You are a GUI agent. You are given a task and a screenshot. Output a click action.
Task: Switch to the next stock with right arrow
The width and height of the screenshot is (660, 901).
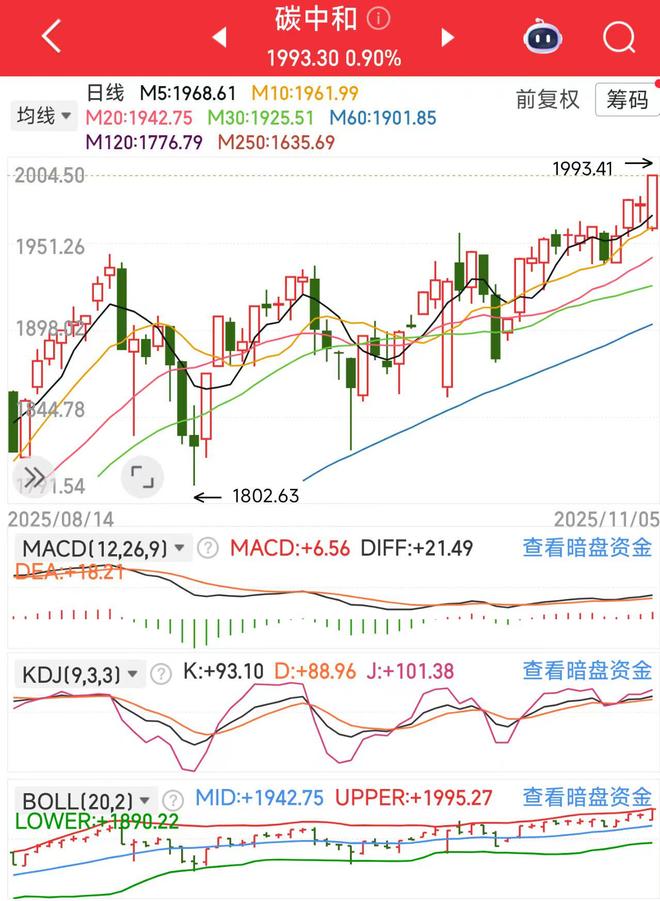(448, 37)
